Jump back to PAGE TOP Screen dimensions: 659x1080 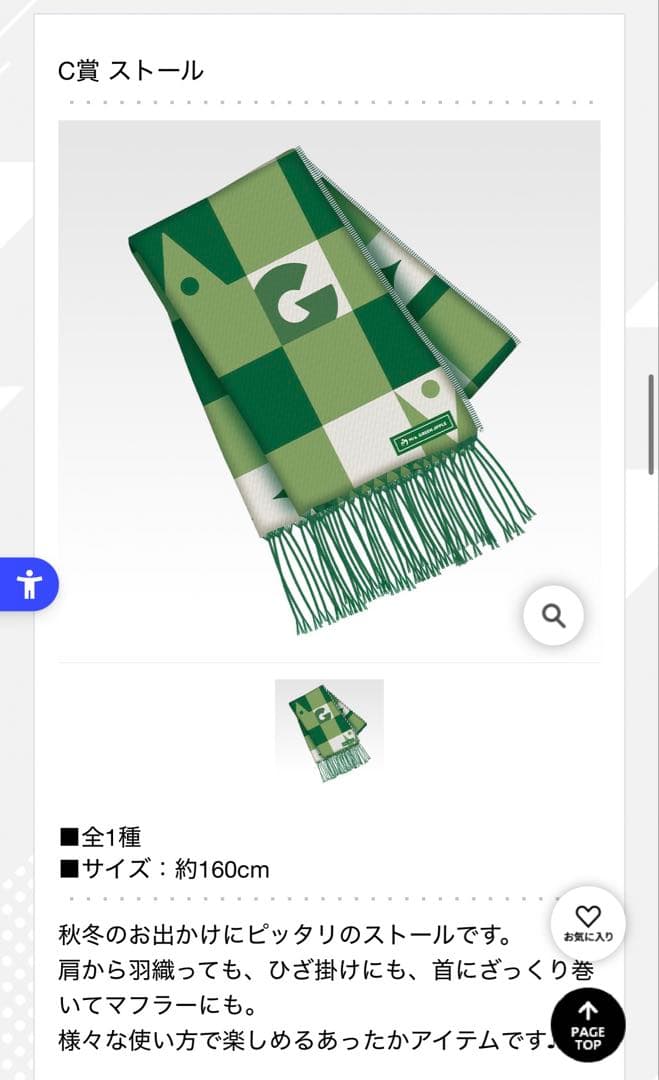[x=588, y=1024]
